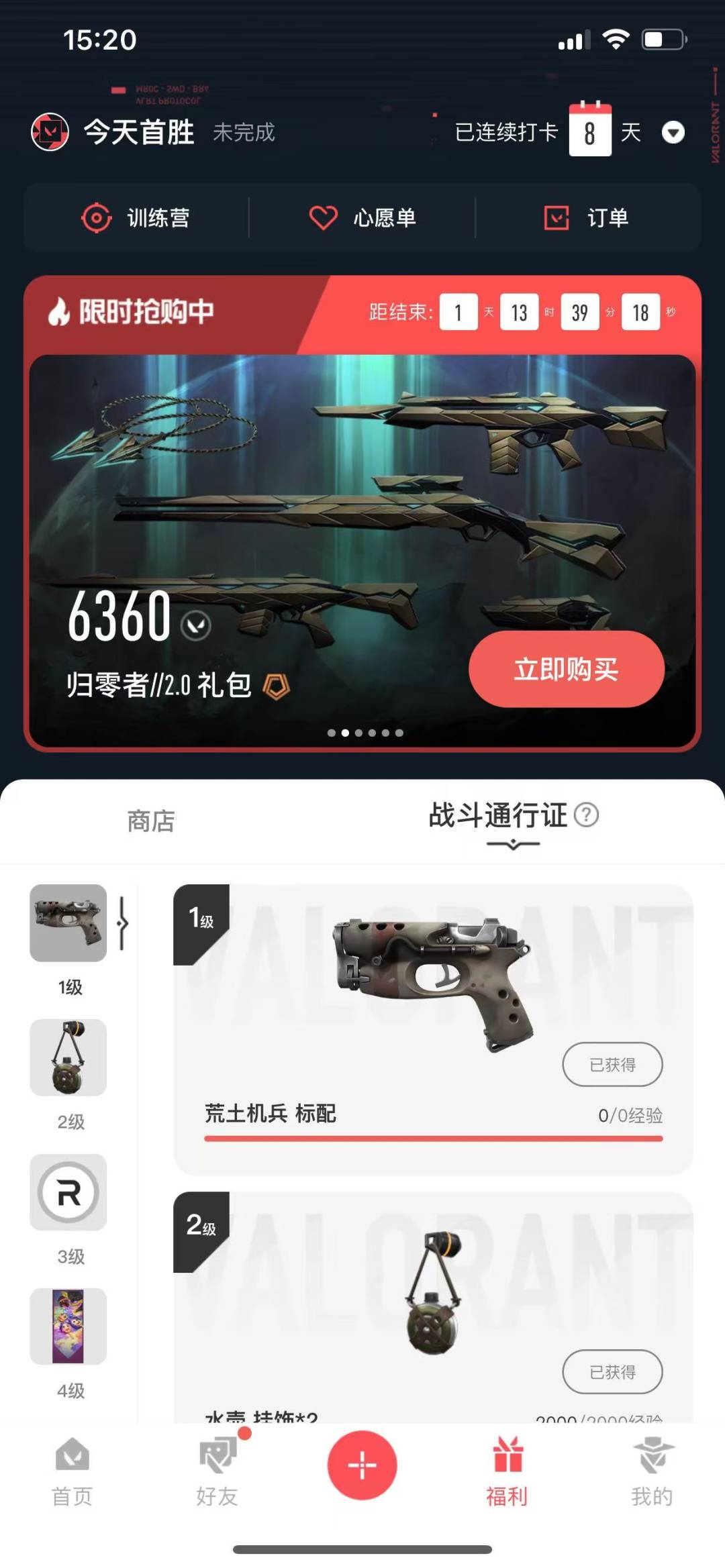
Task: Select the 1级 reward thumbnail
Action: [68, 923]
